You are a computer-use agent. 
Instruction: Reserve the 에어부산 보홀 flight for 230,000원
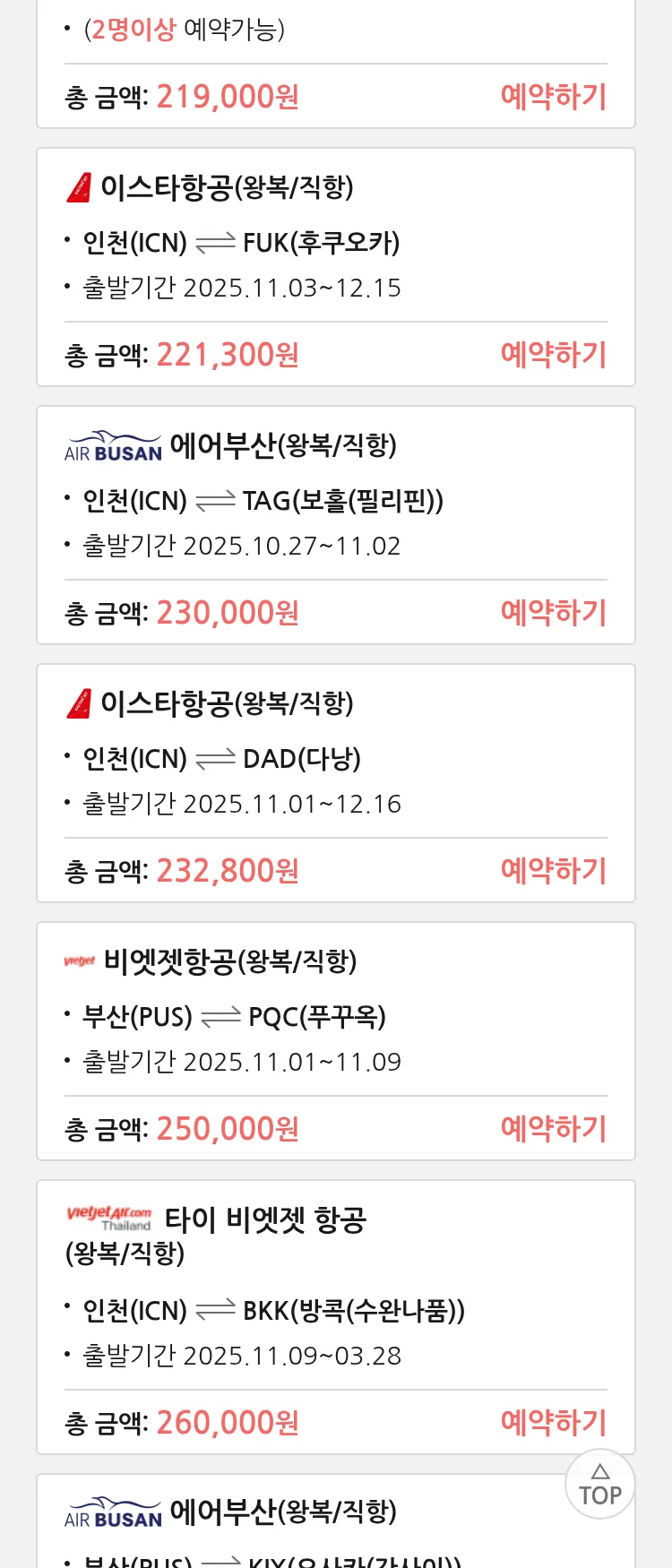click(553, 613)
